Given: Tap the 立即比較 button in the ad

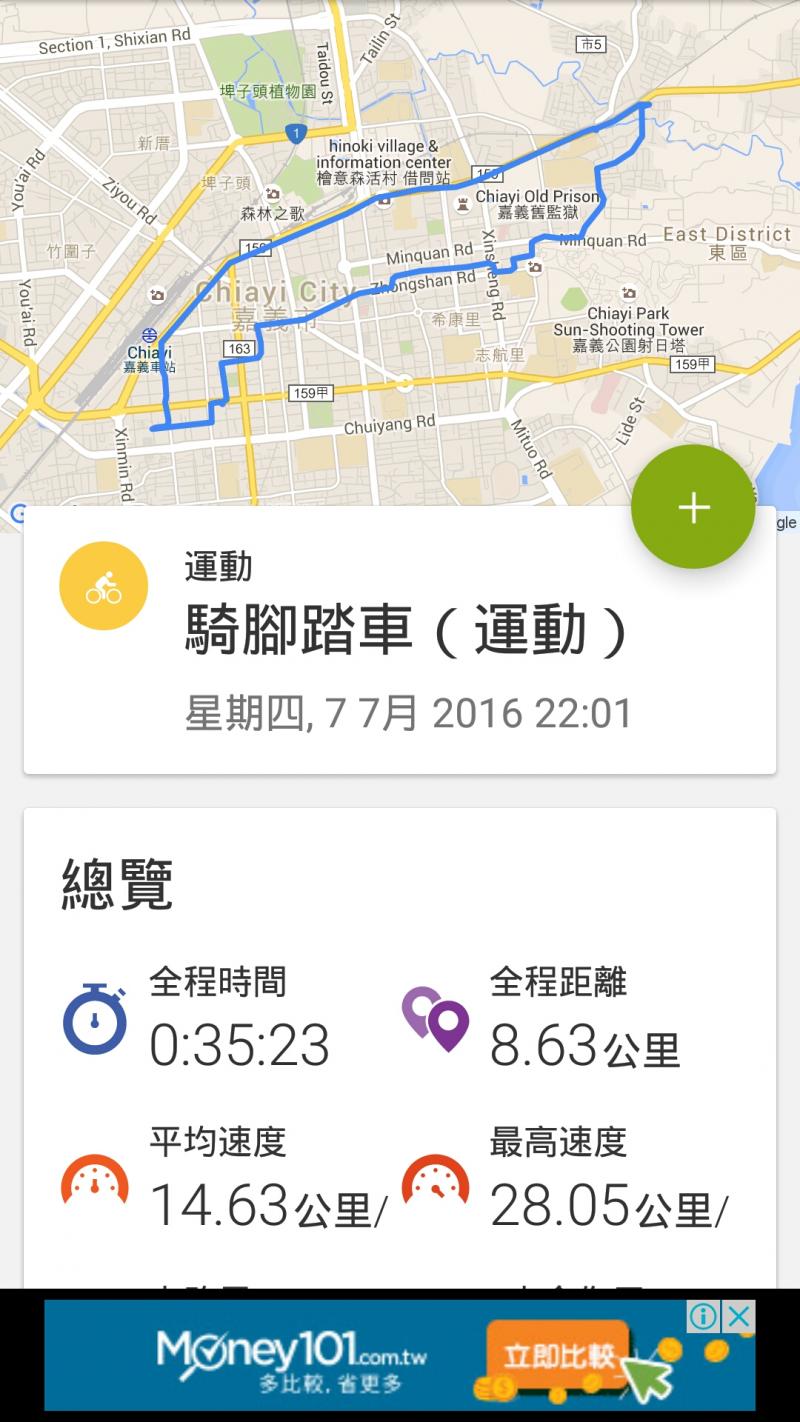Looking at the screenshot, I should [557, 1356].
